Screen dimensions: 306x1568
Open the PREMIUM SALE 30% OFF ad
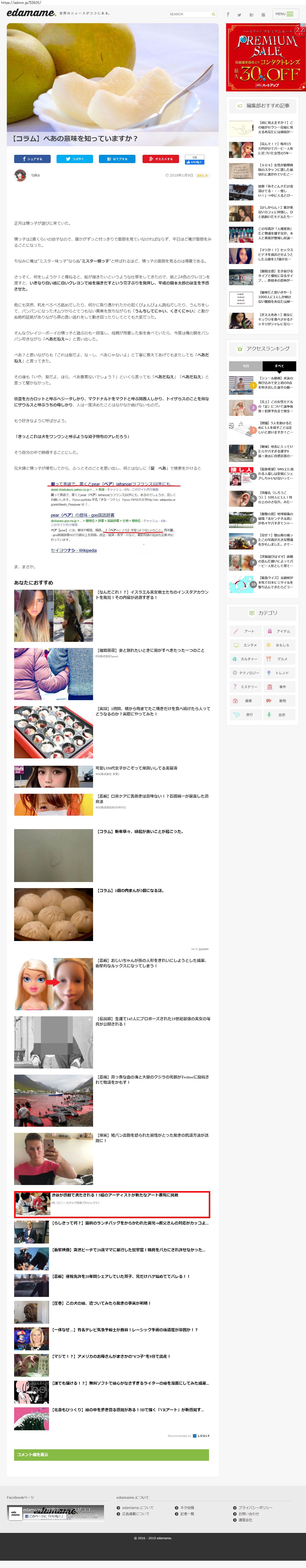click(x=265, y=58)
